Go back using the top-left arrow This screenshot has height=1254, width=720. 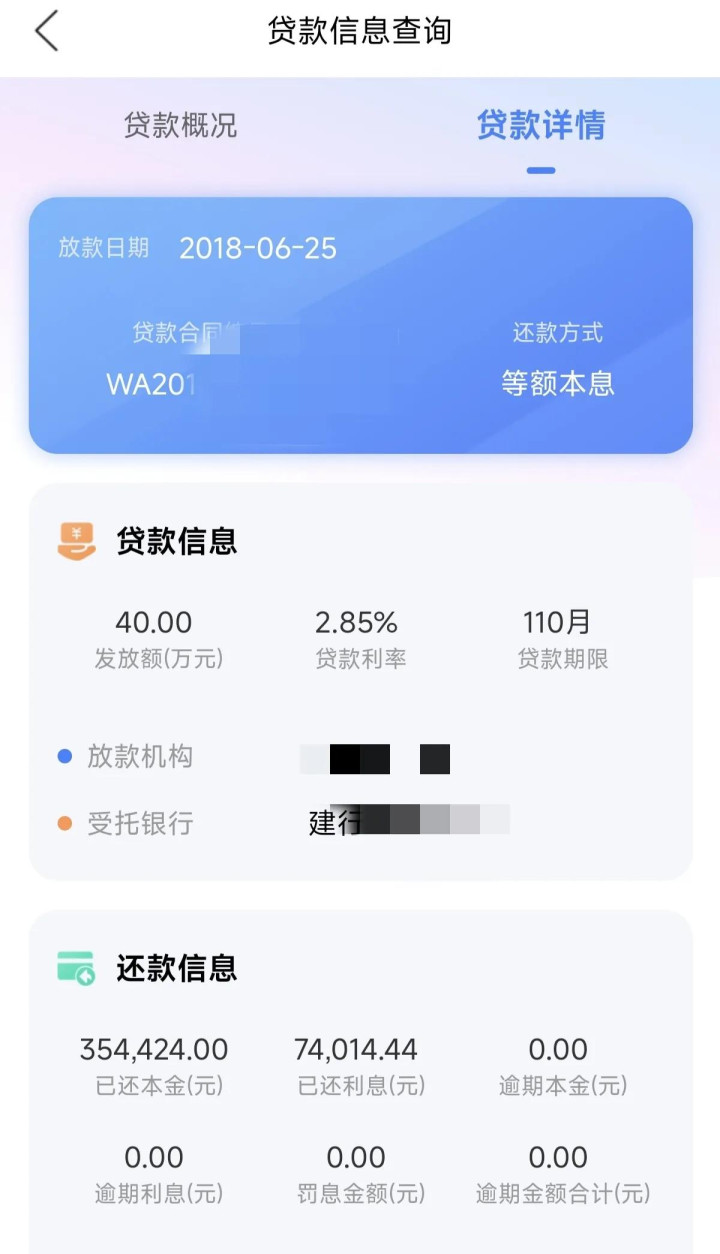pos(47,31)
